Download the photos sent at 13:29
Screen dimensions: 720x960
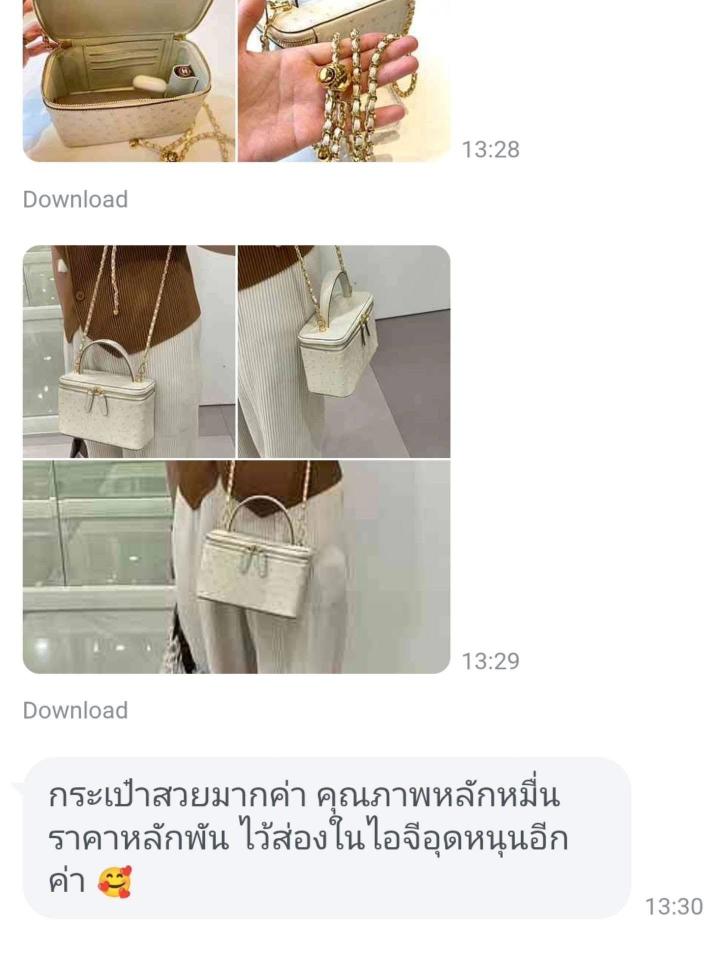click(x=76, y=710)
